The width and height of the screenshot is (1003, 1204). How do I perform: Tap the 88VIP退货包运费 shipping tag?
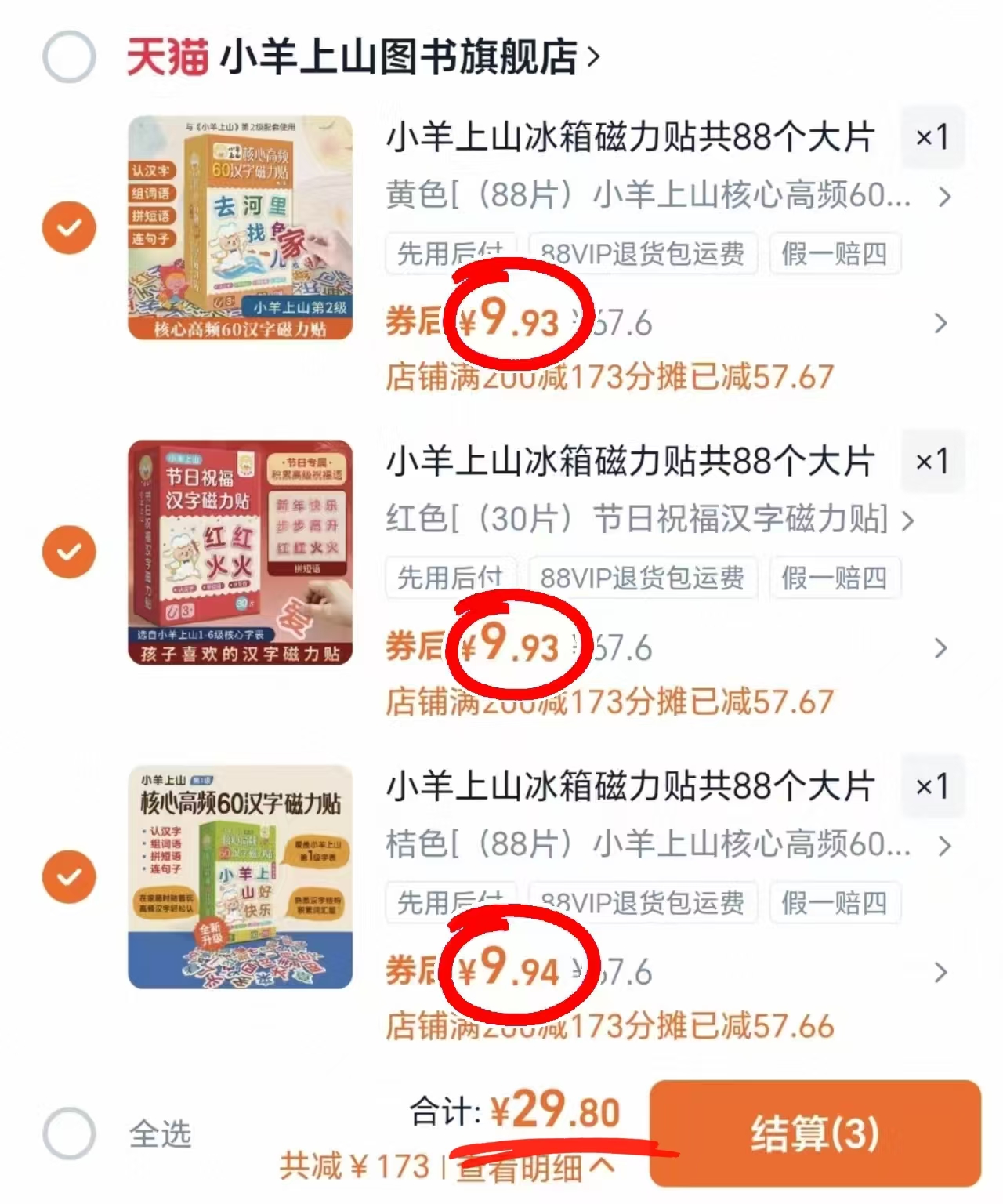tap(643, 253)
